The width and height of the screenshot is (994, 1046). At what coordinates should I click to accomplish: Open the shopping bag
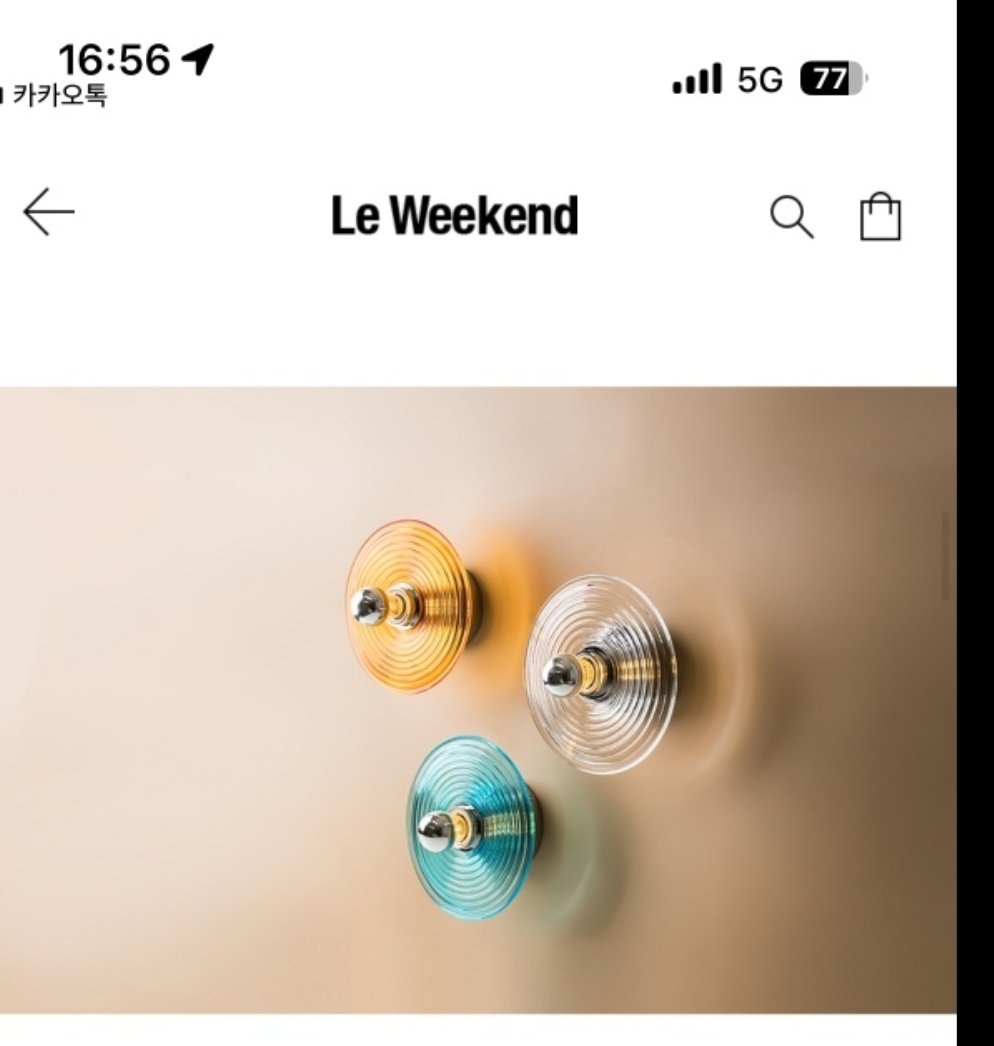pos(881,216)
